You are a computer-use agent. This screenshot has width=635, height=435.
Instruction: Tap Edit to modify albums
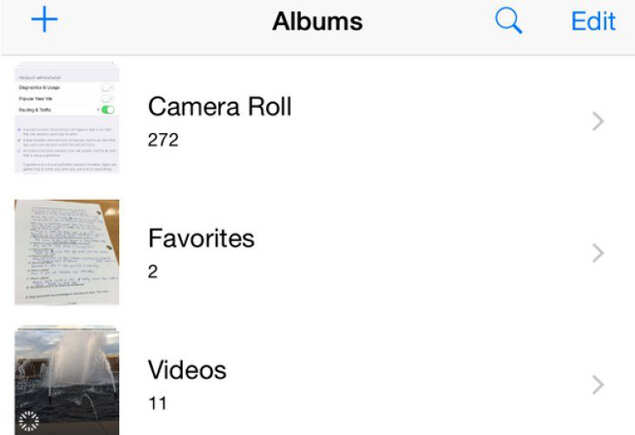tap(593, 21)
